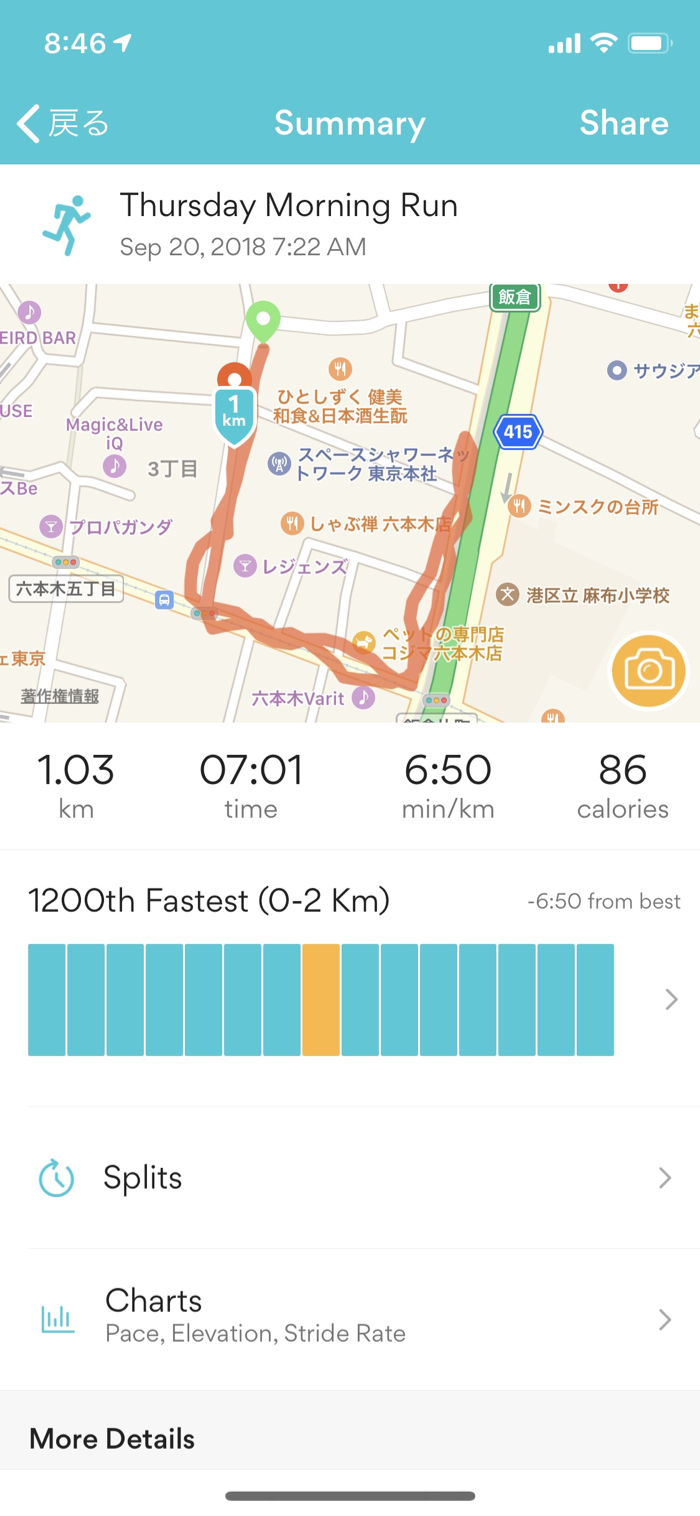Image resolution: width=700 pixels, height=1516 pixels.
Task: Expand the 1200th Fastest ranking details
Action: point(671,999)
